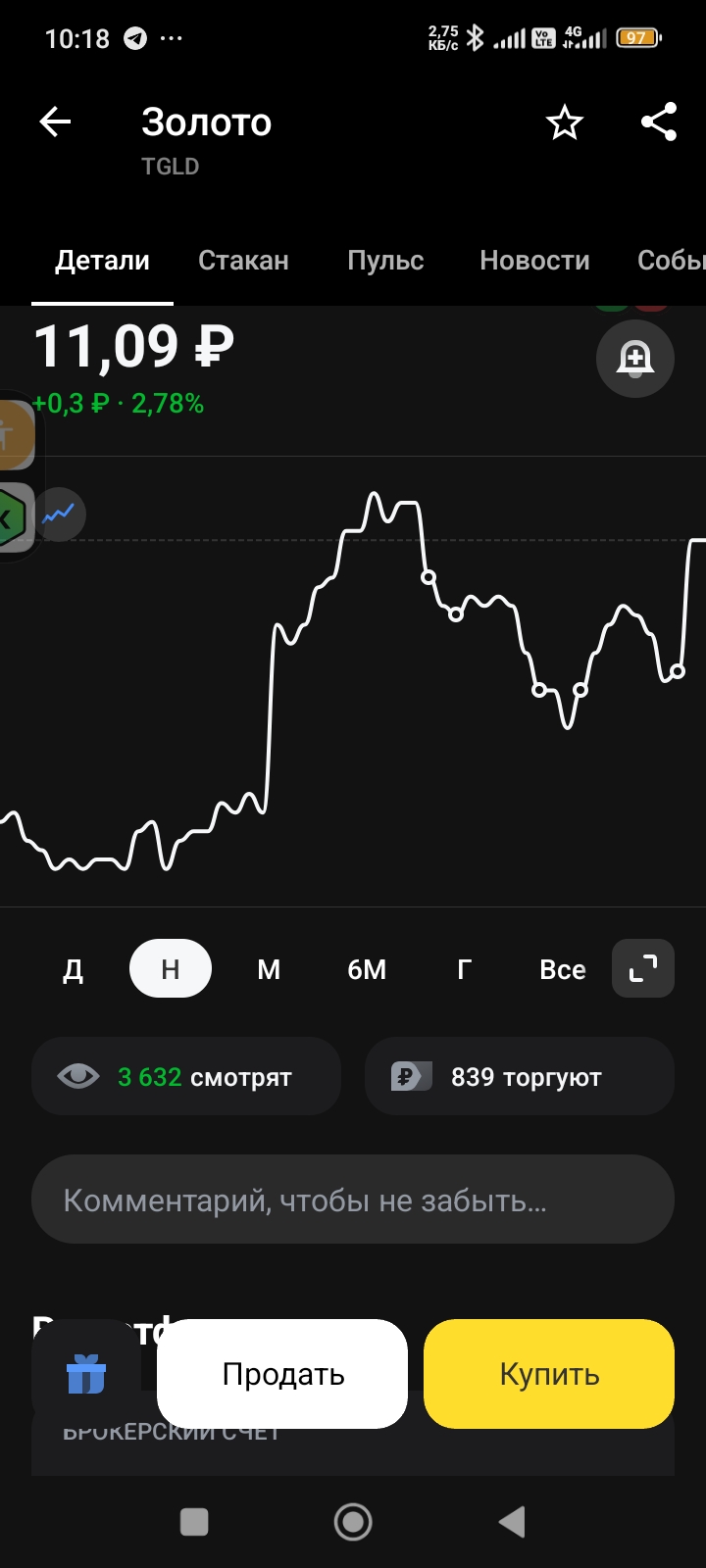706x1568 pixels.
Task: Tap the yellow Купить button
Action: tap(549, 1374)
